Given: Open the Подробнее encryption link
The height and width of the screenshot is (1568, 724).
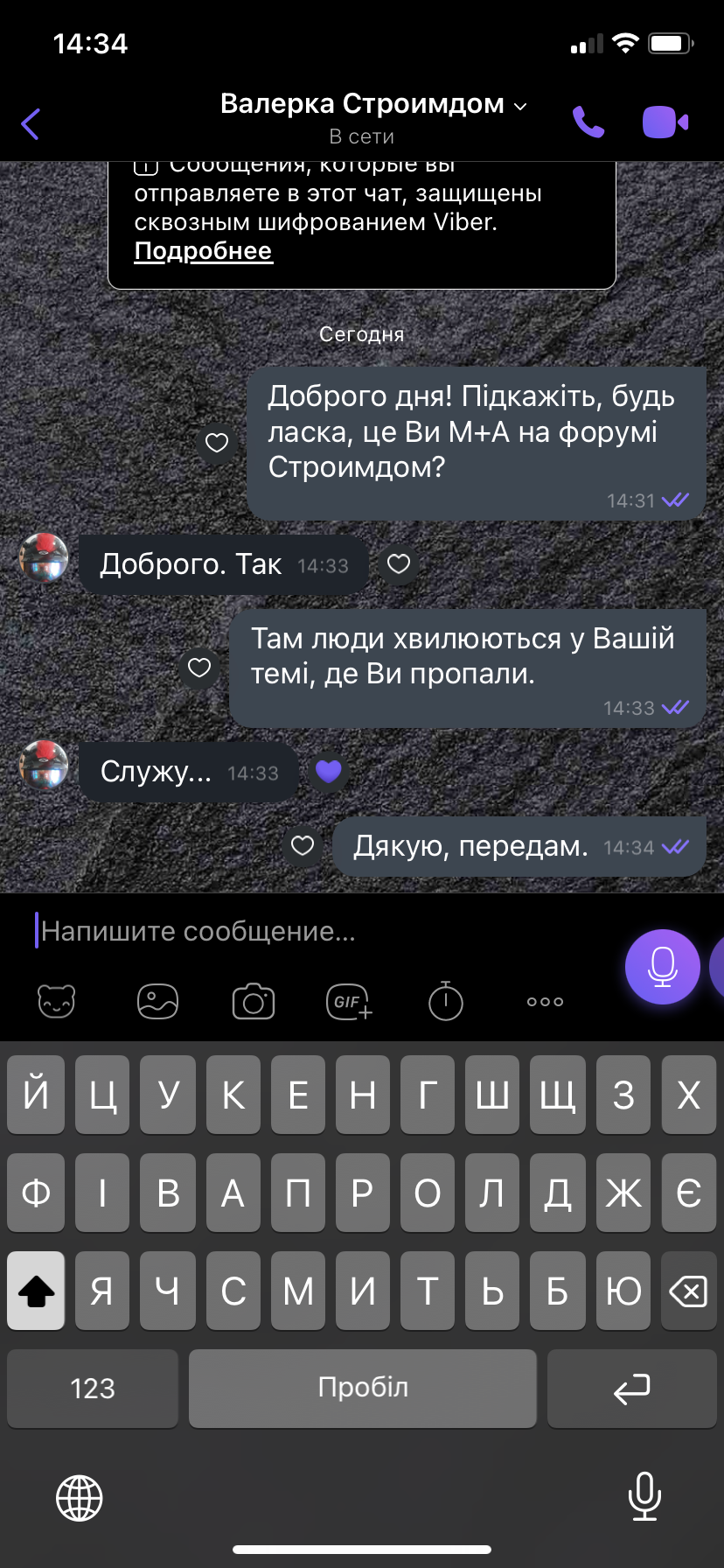Looking at the screenshot, I should coord(203,251).
